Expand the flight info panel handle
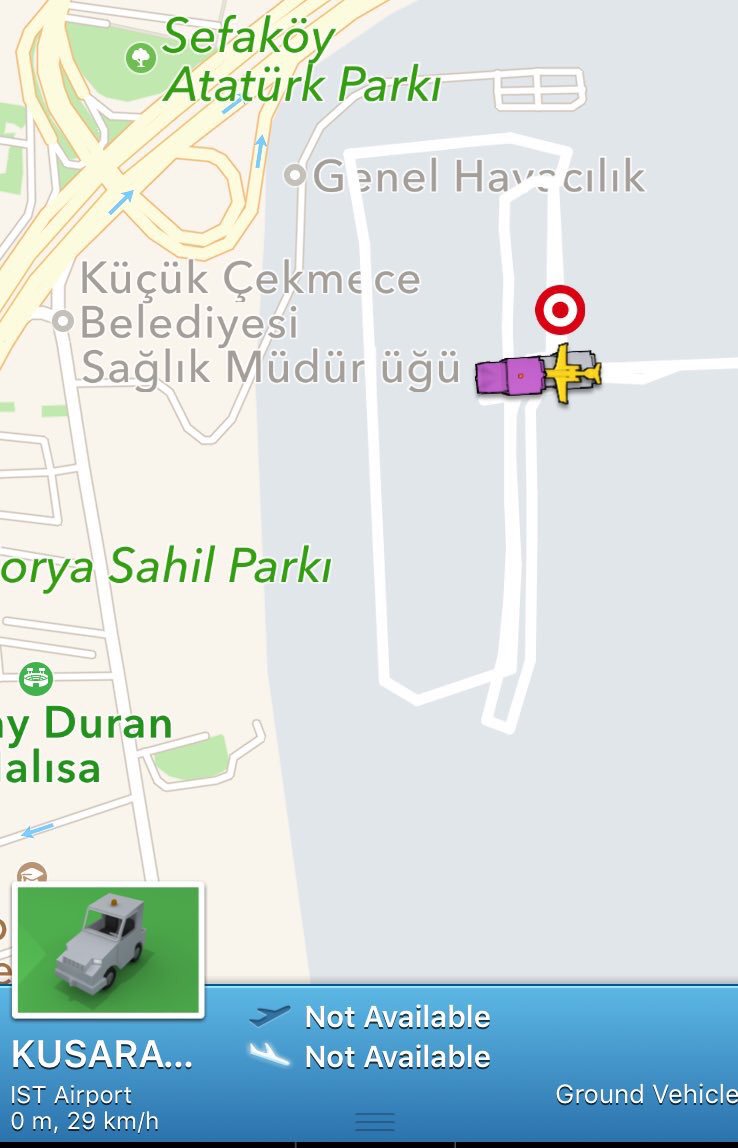 tap(375, 1122)
